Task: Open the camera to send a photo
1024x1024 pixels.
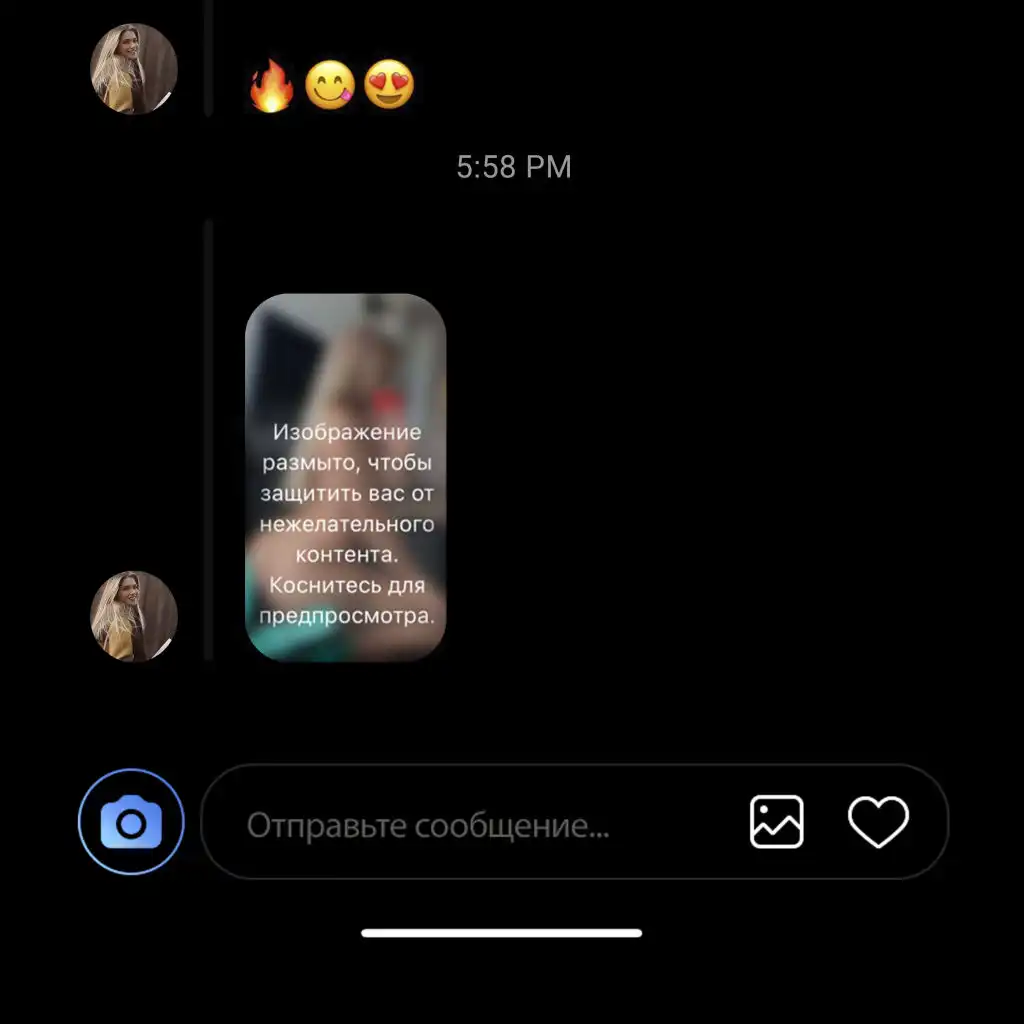Action: point(131,822)
